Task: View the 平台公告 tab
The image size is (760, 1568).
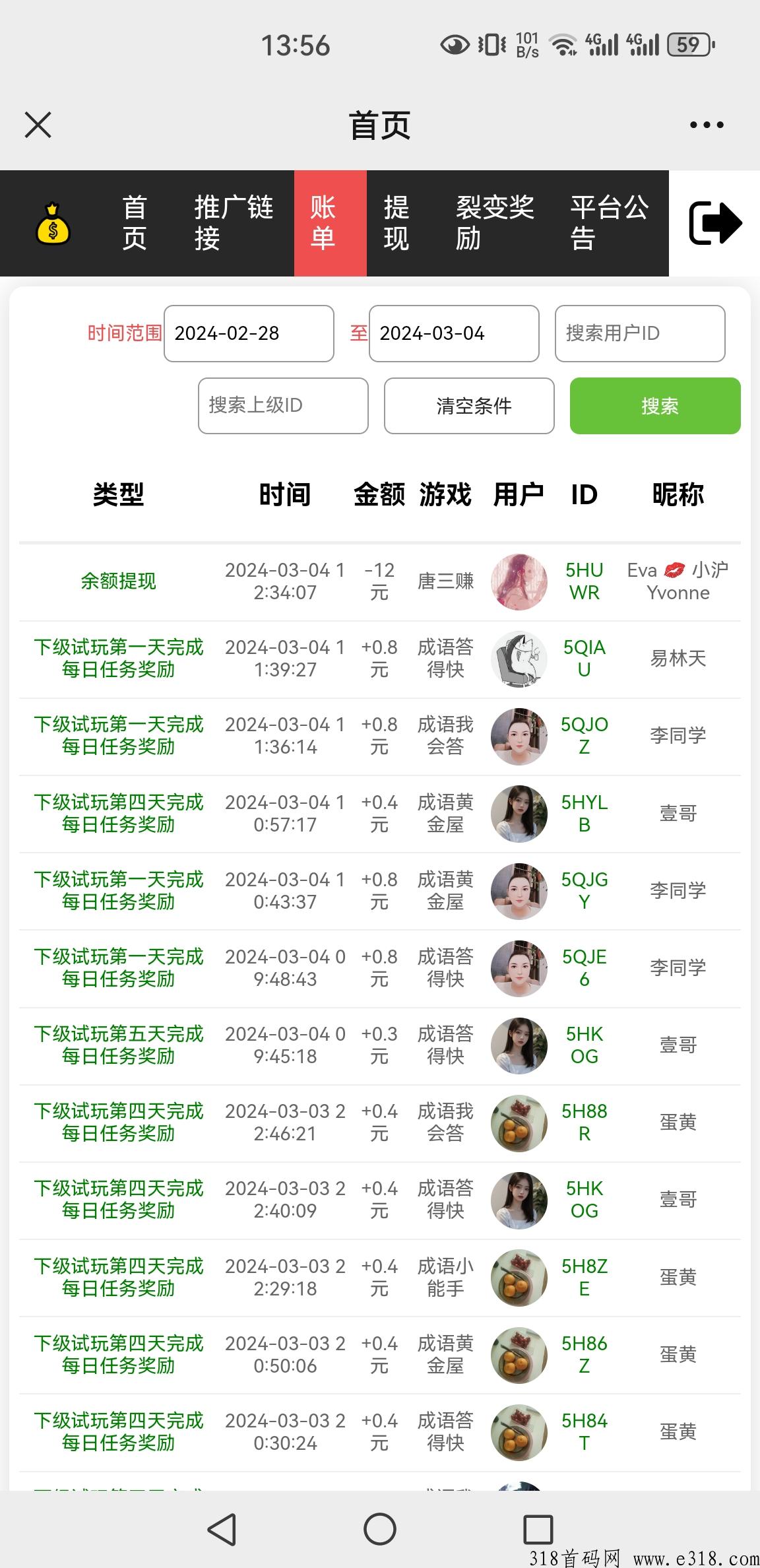Action: coord(609,223)
